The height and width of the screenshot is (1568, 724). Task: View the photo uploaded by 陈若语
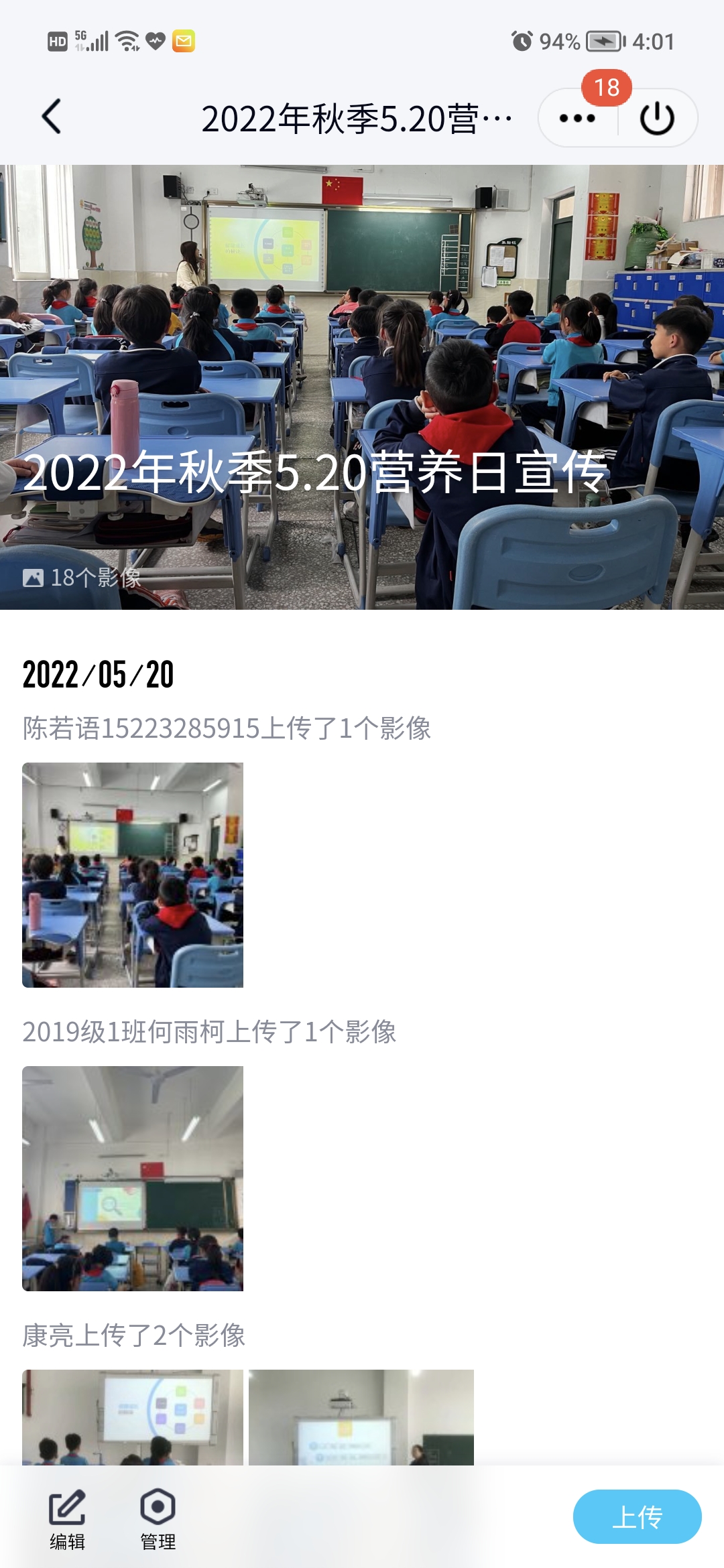(x=133, y=874)
